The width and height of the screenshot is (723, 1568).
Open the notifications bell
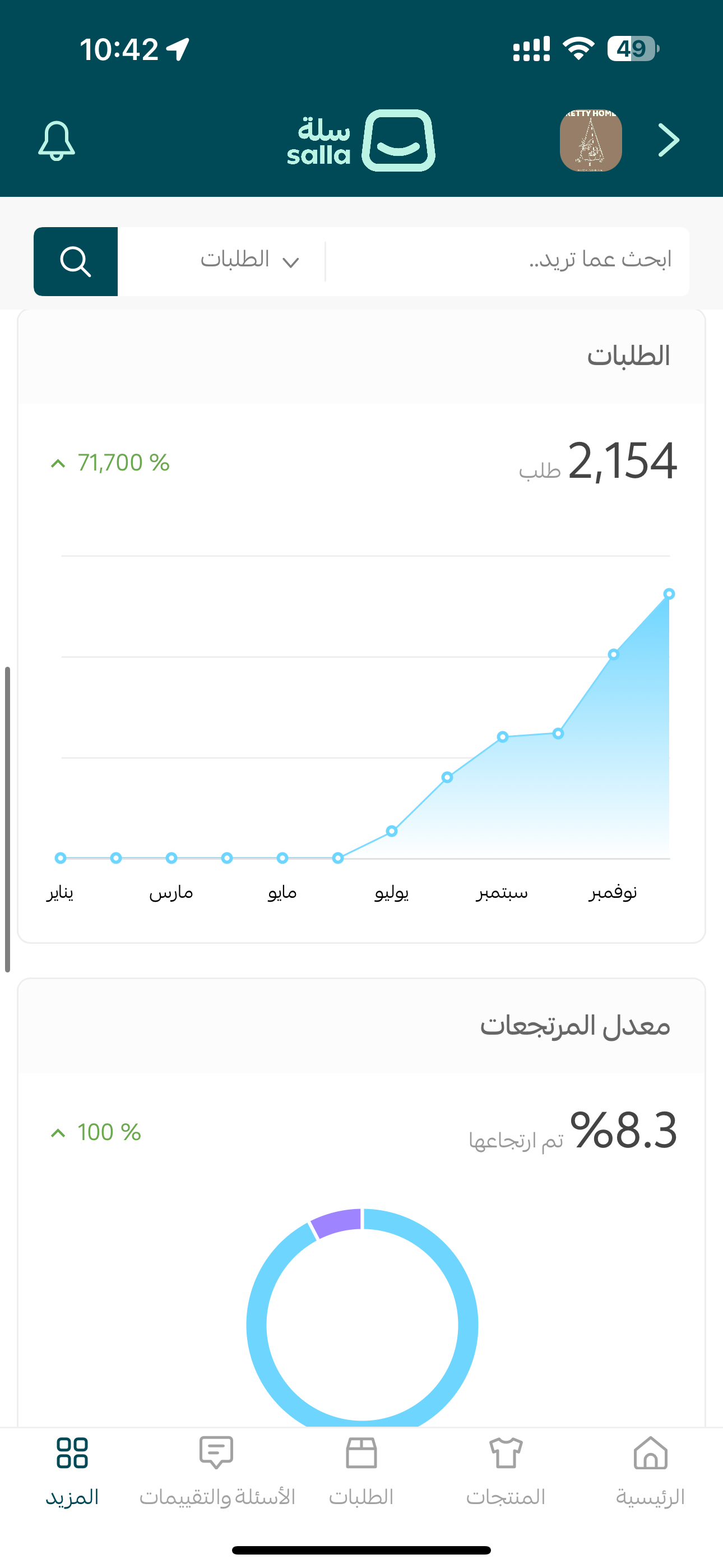pos(57,141)
